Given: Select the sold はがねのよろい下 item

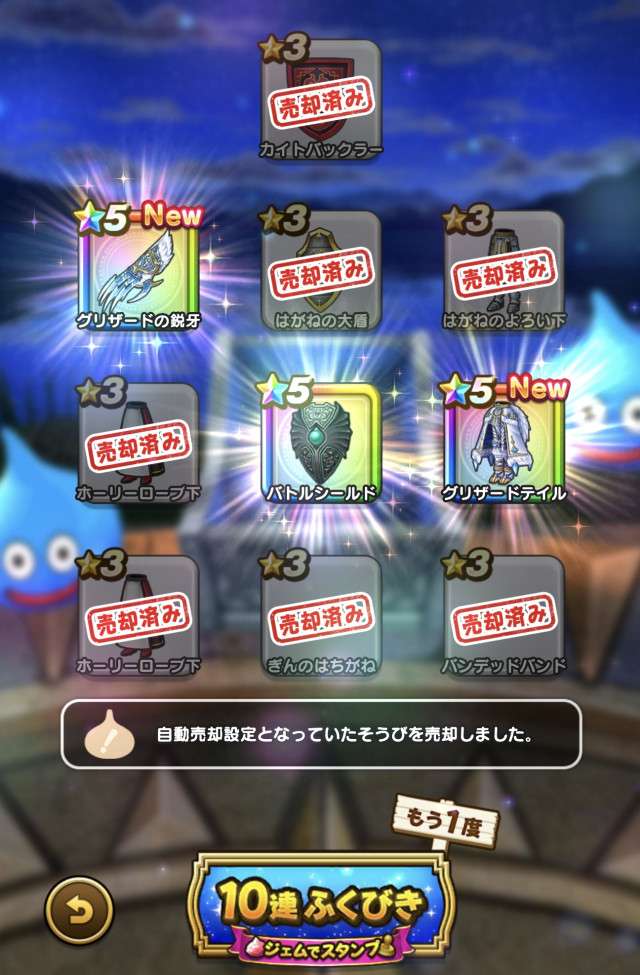Looking at the screenshot, I should 504,271.
